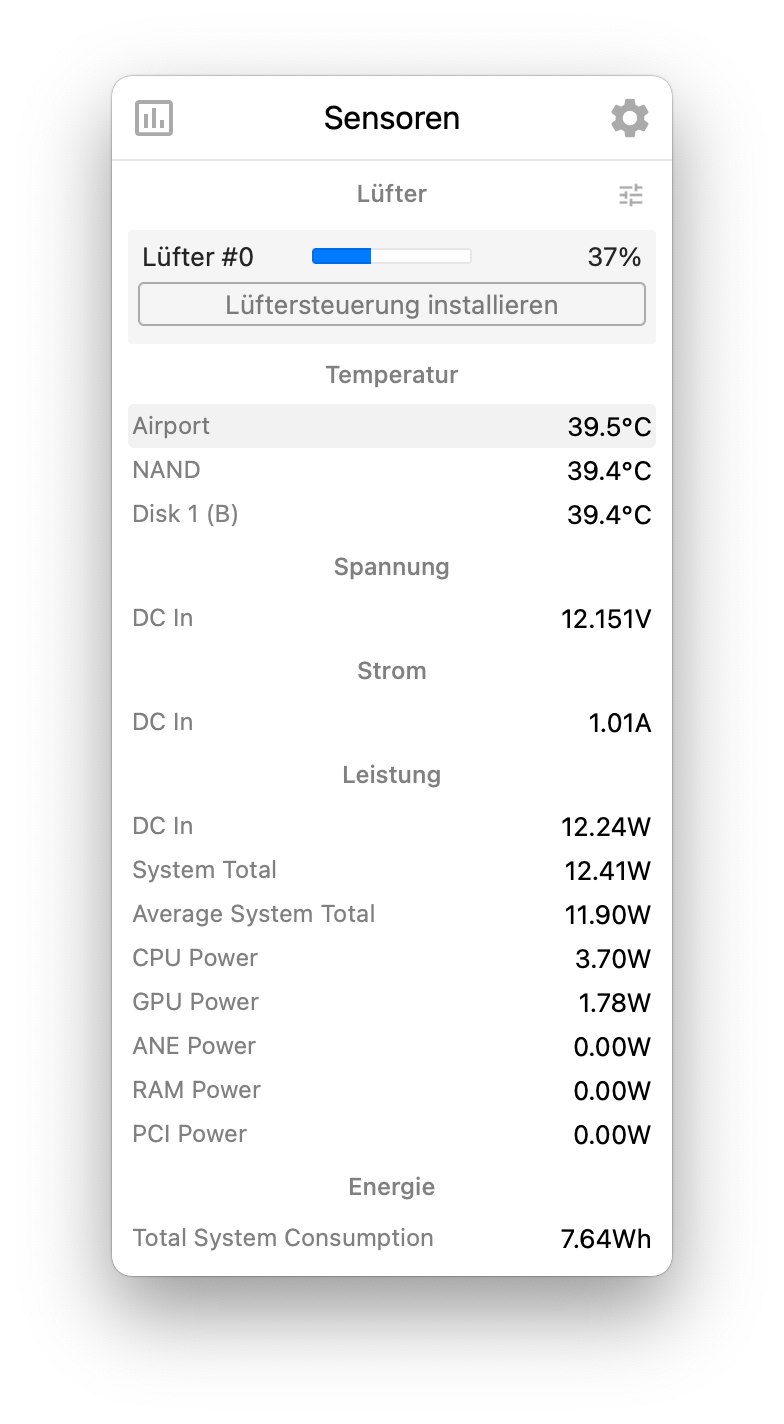The height and width of the screenshot is (1424, 784).
Task: Open the statistics chart icon
Action: coord(154,118)
